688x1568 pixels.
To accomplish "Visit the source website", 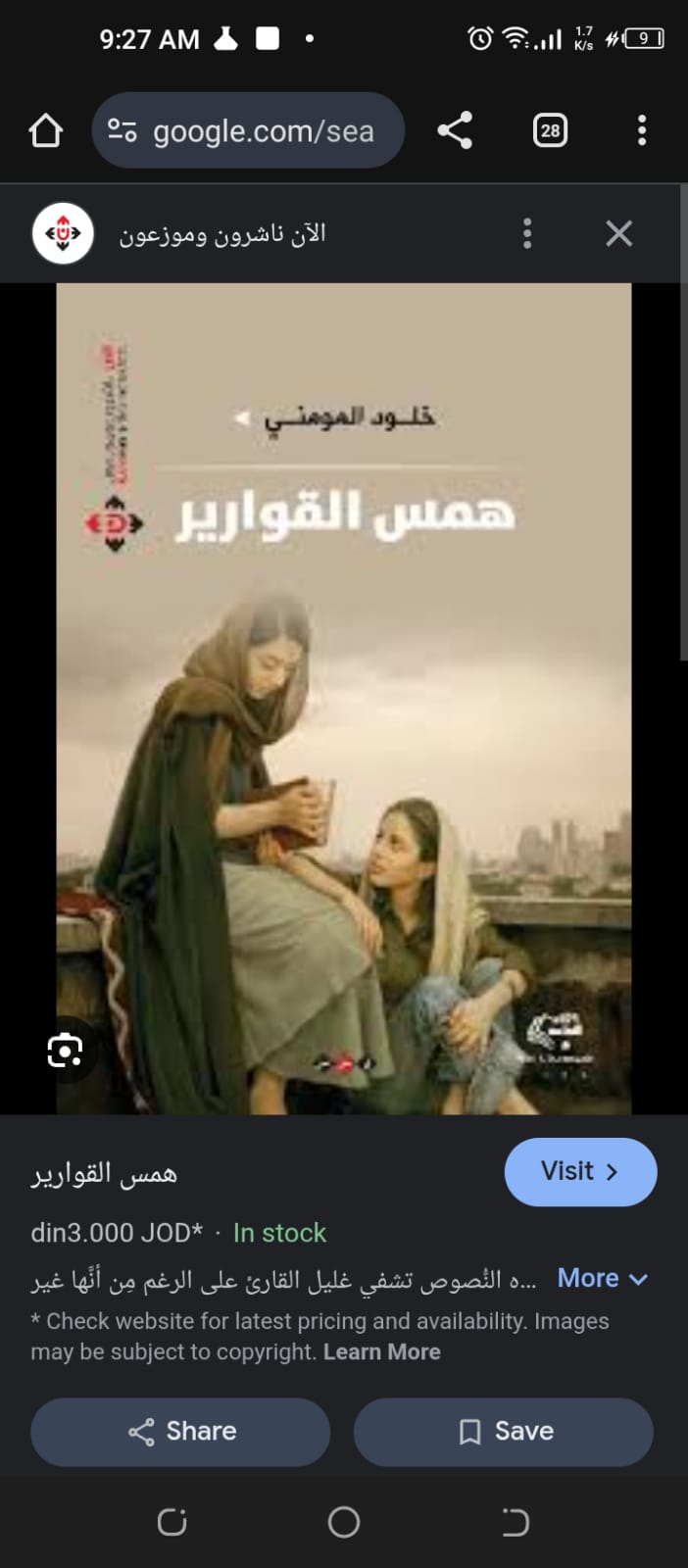I will (x=580, y=1171).
